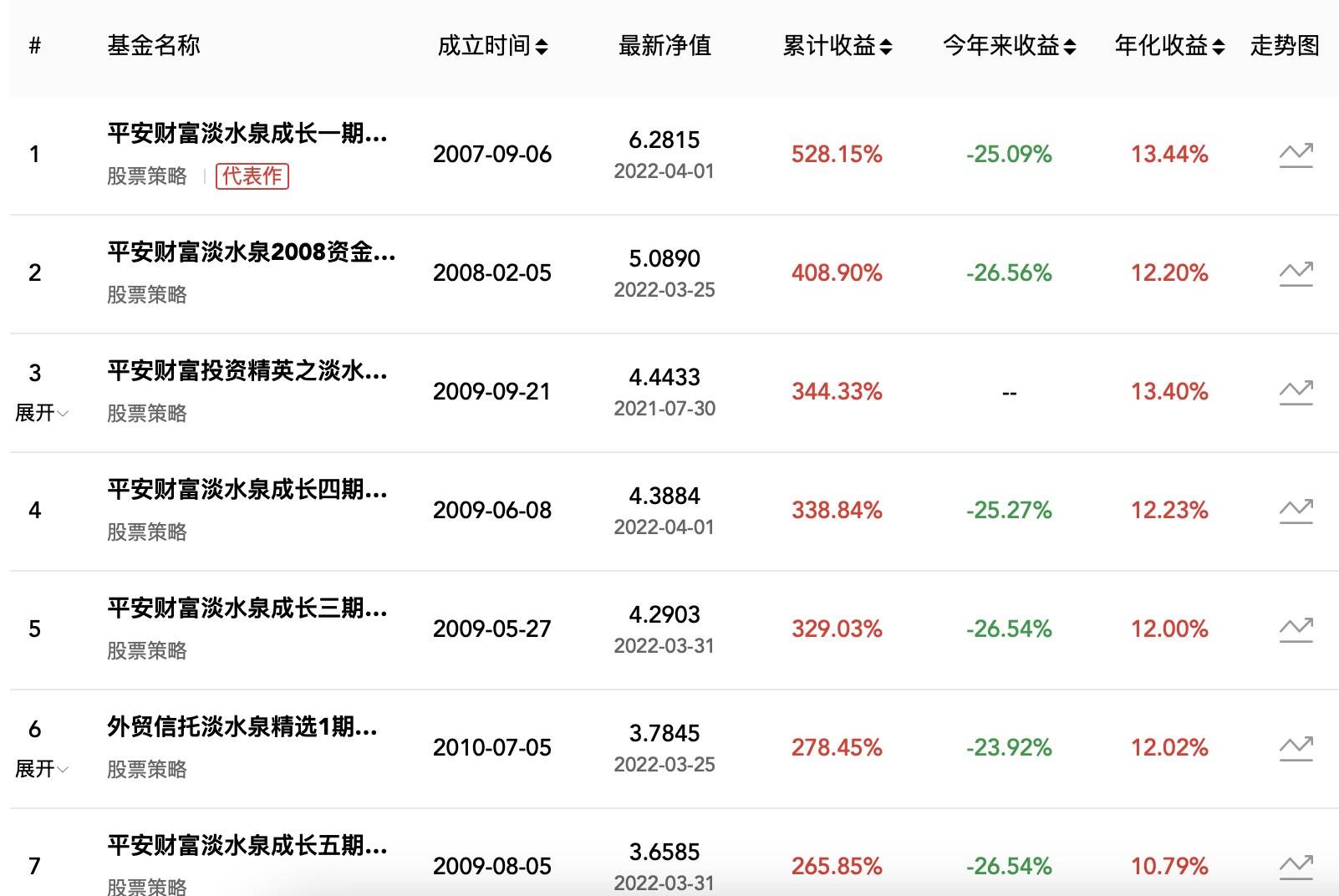Sort by 累计收益 column

[x=838, y=46]
